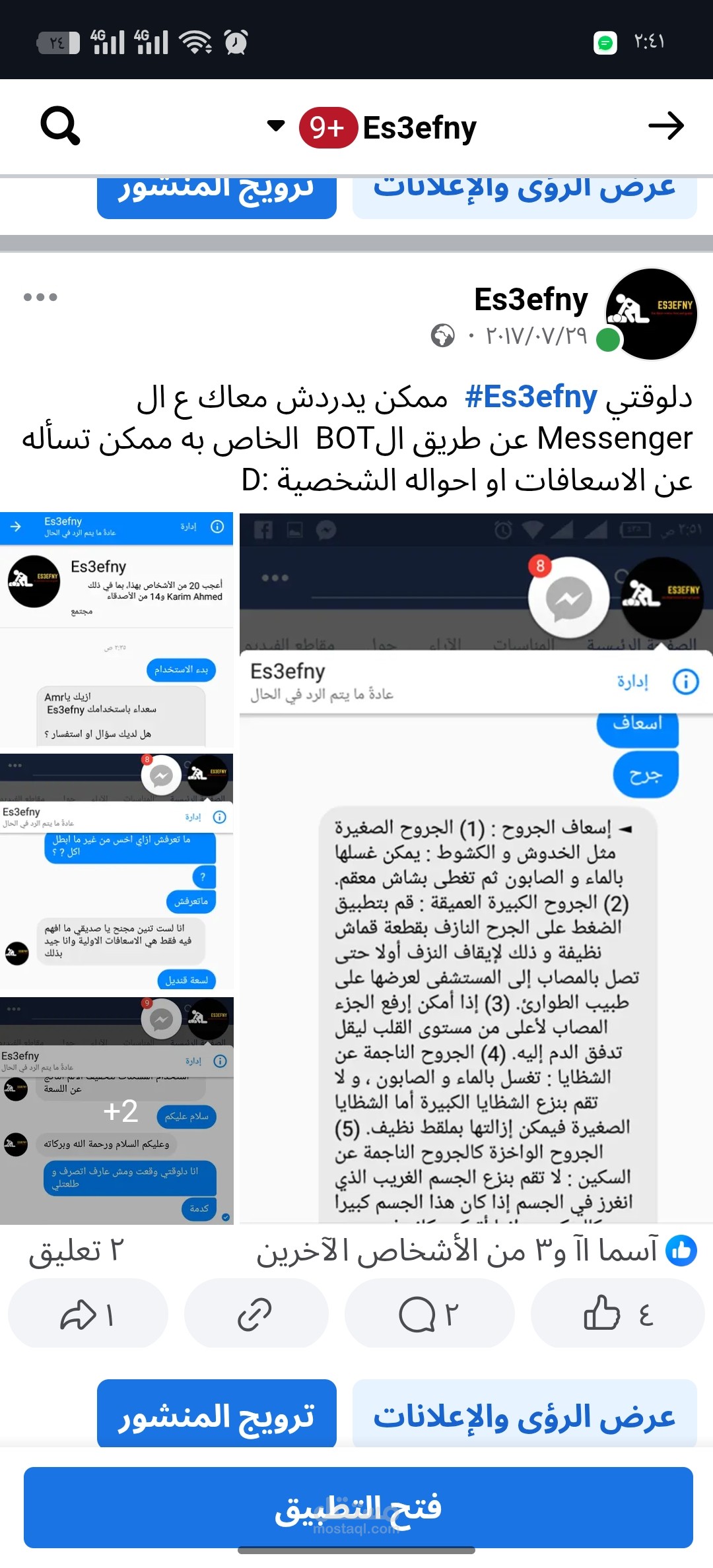Expand the Es3efny page dropdown
This screenshot has height=1568, width=713.
pyautogui.click(x=275, y=125)
